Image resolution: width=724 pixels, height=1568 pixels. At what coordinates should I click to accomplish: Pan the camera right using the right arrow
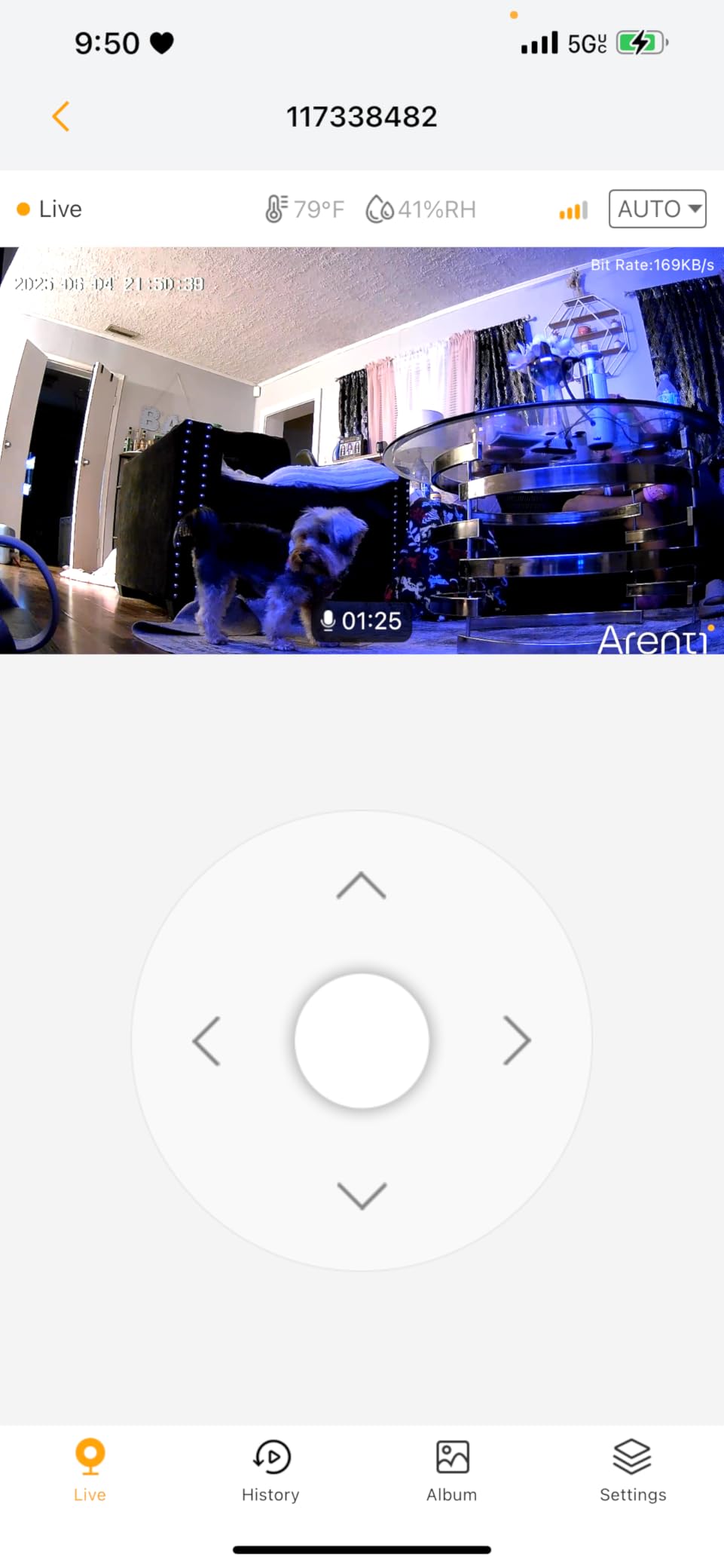pos(517,1040)
